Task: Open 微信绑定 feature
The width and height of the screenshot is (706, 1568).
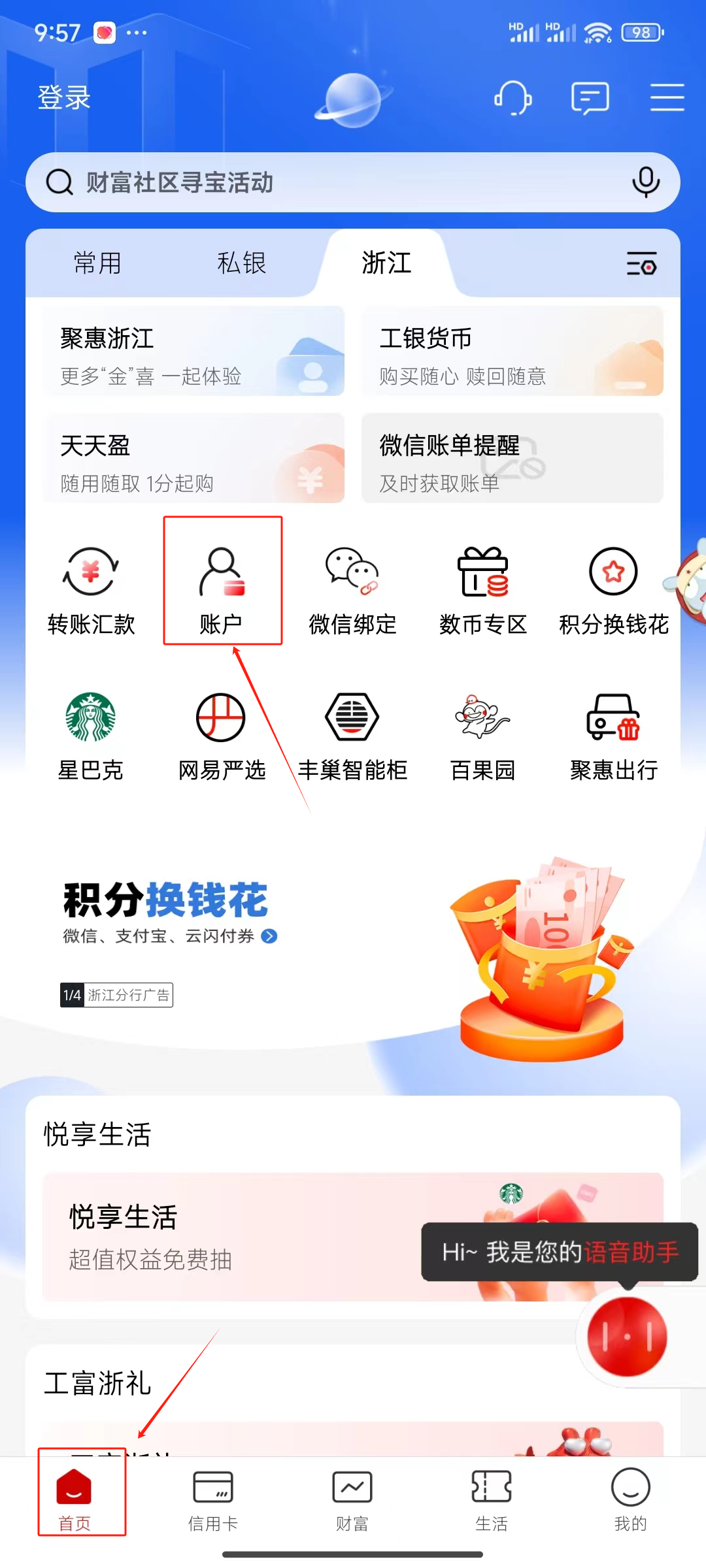Action: click(352, 588)
